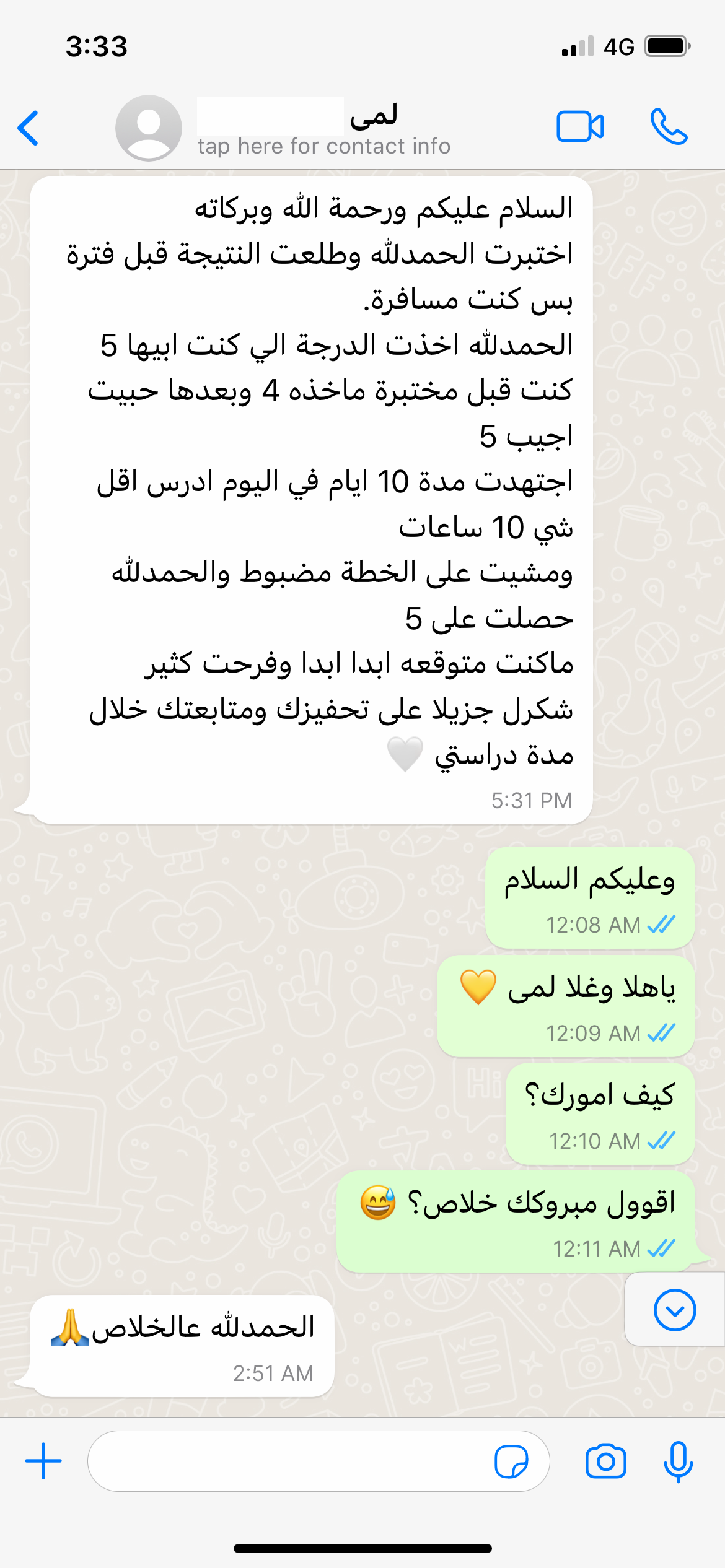Tap the contact's profile picture
The height and width of the screenshot is (1568, 725).
[149, 128]
